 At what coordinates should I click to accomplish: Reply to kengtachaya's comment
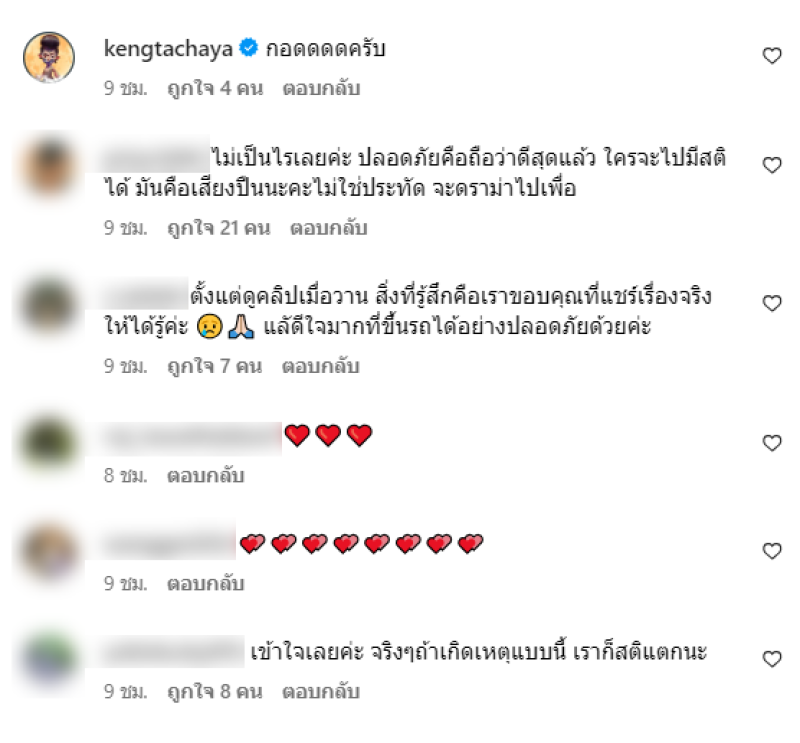point(320,89)
